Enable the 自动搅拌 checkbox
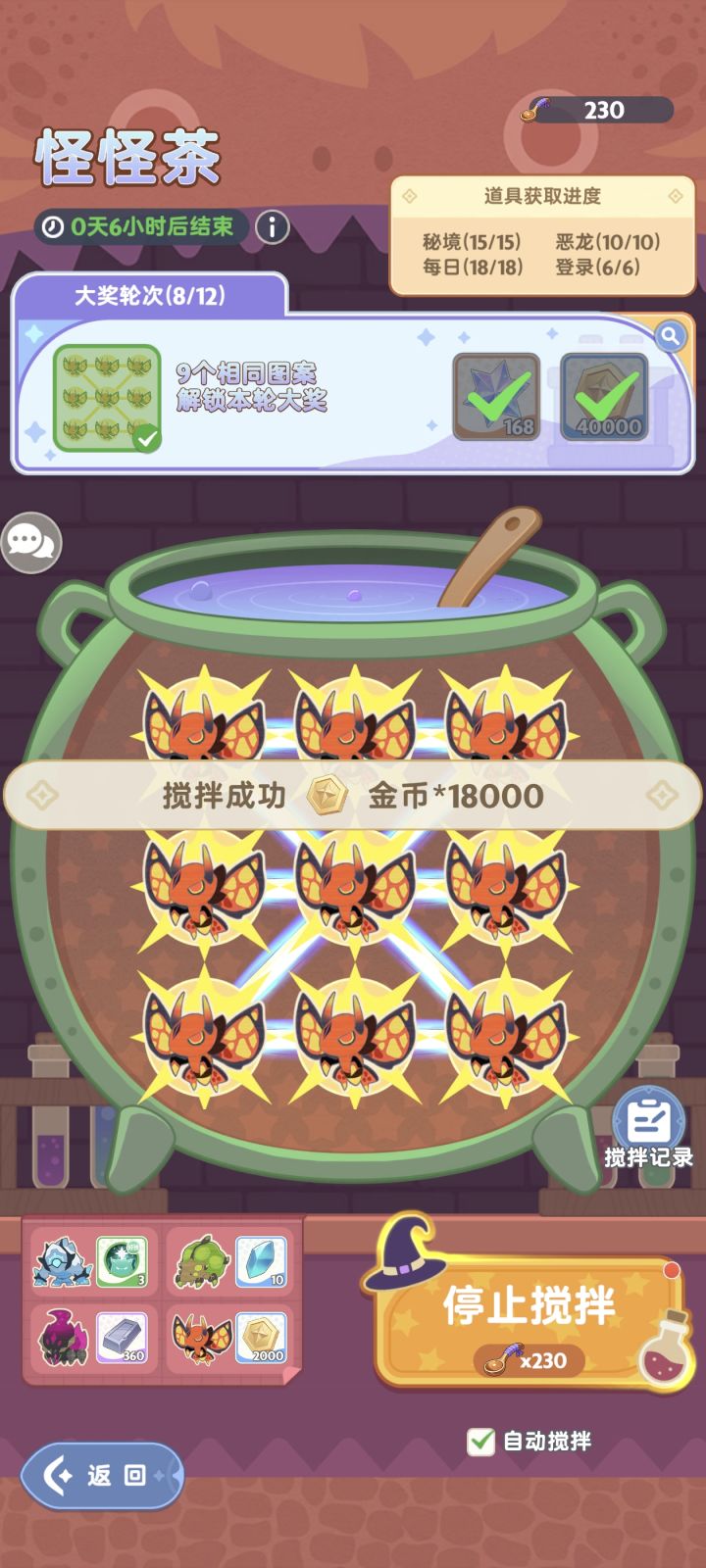Screen dimensions: 706x1568 click(x=479, y=1439)
